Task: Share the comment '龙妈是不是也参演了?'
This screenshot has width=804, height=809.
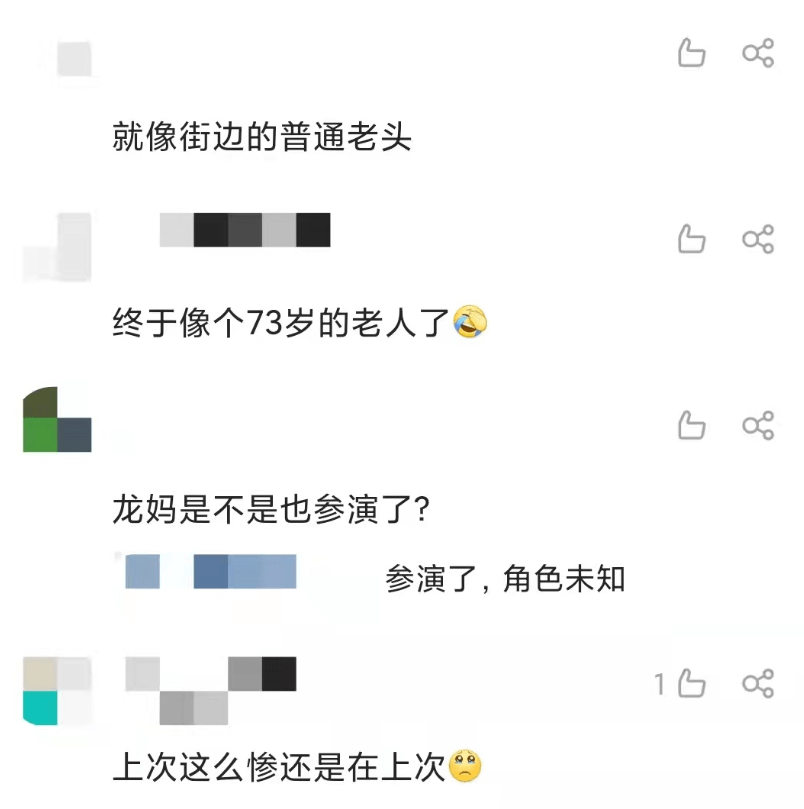Action: pyautogui.click(x=758, y=425)
